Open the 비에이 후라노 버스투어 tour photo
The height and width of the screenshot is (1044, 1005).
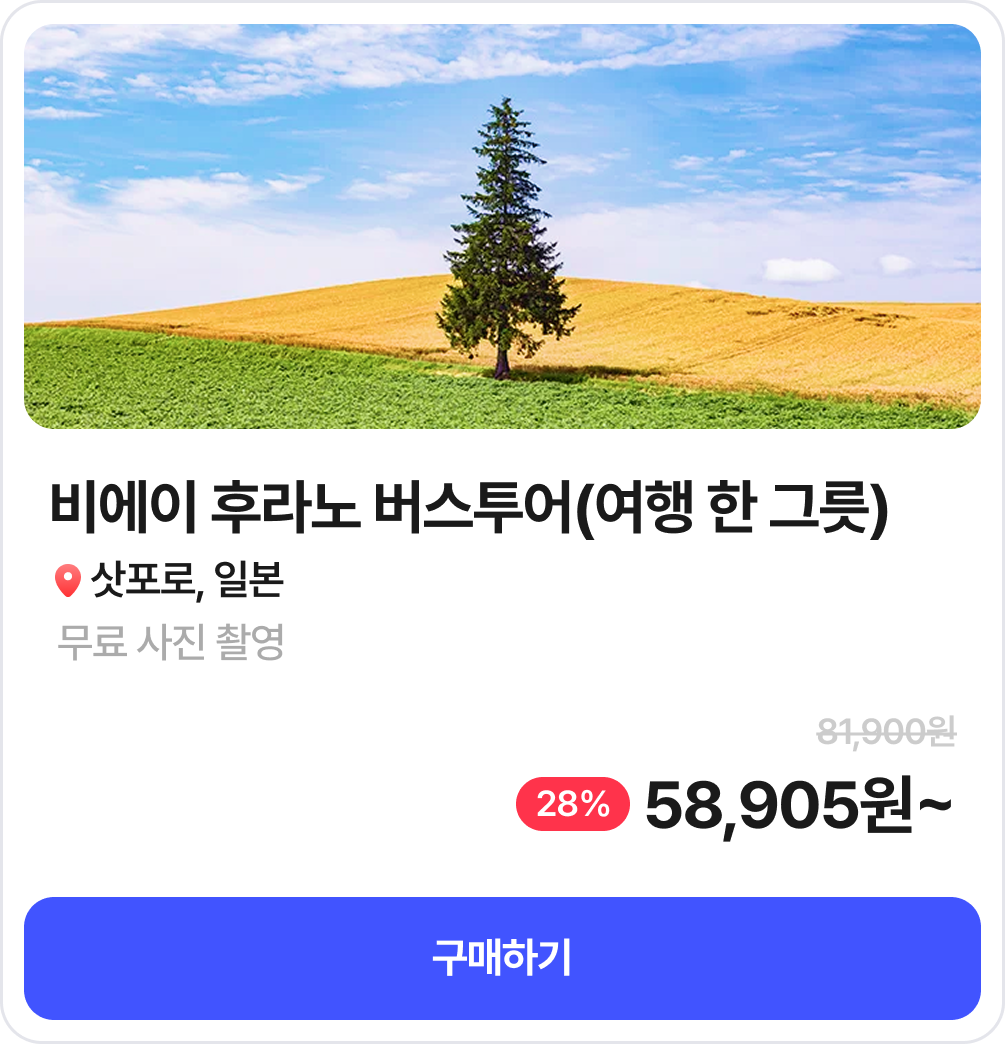tap(502, 226)
